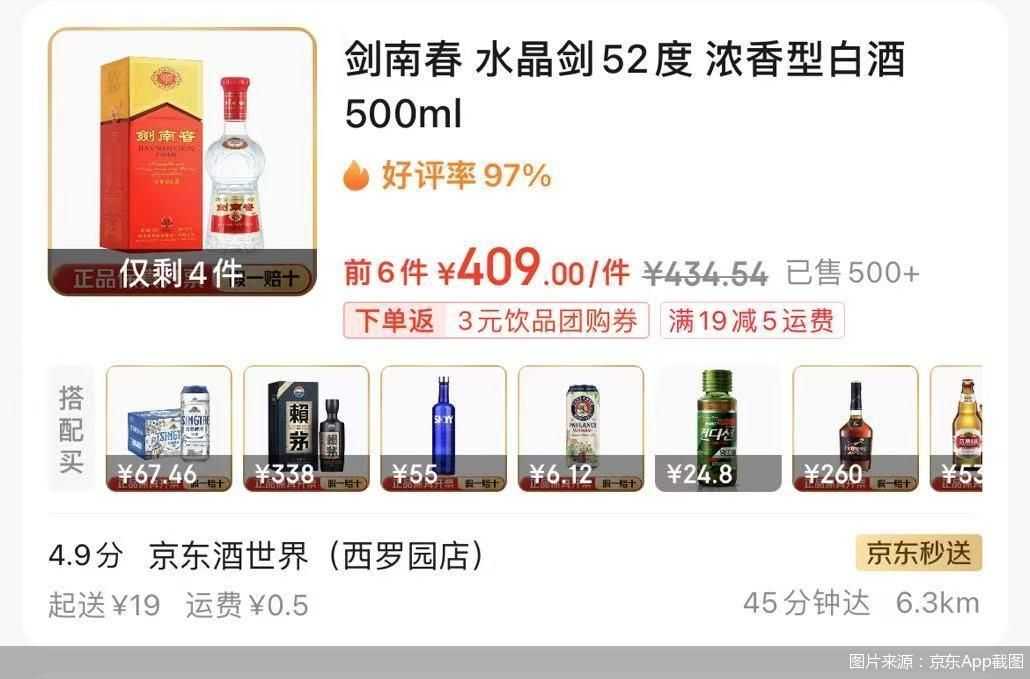Open the ¥67.46 Tsingtao beer bundle item
1030x679 pixels.
(169, 428)
